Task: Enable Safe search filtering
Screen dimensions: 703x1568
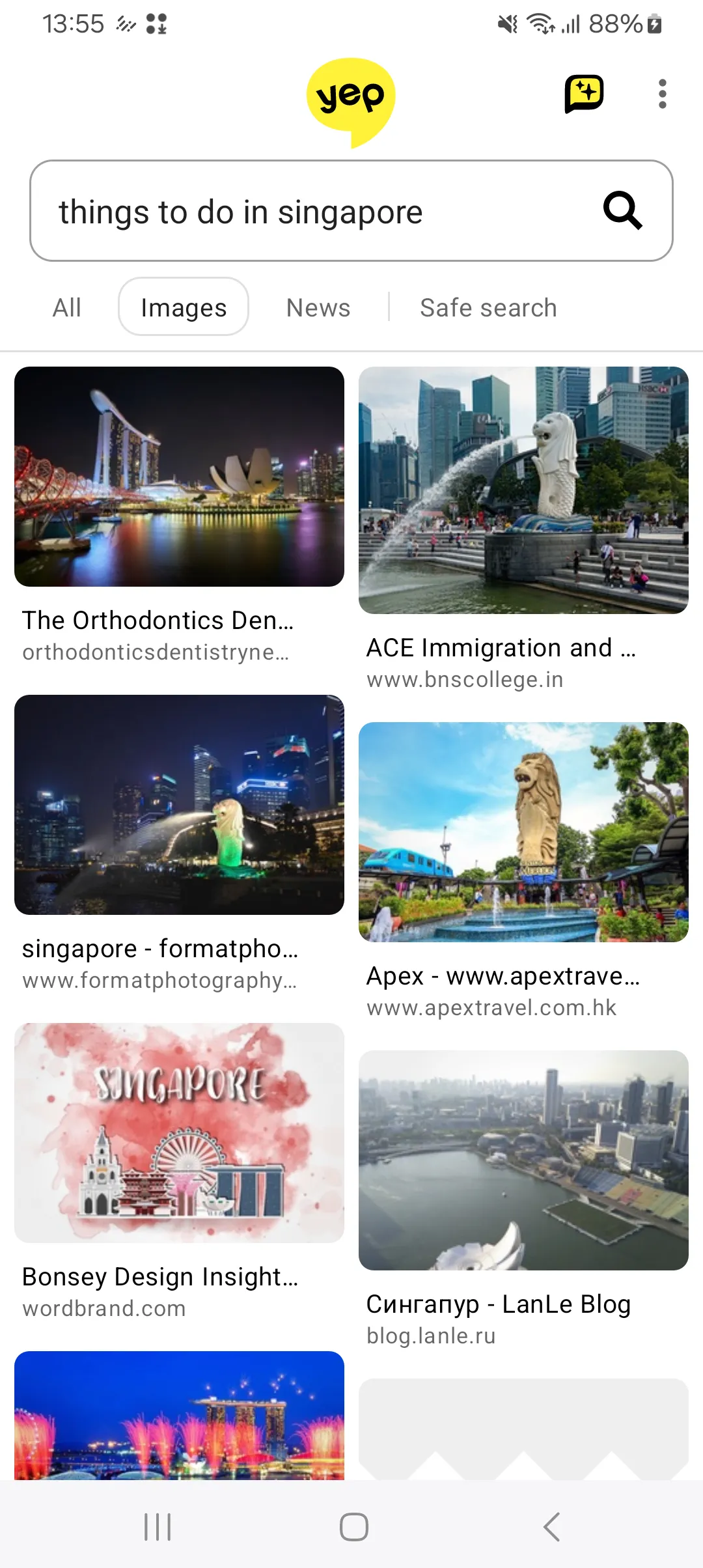Action: (488, 307)
